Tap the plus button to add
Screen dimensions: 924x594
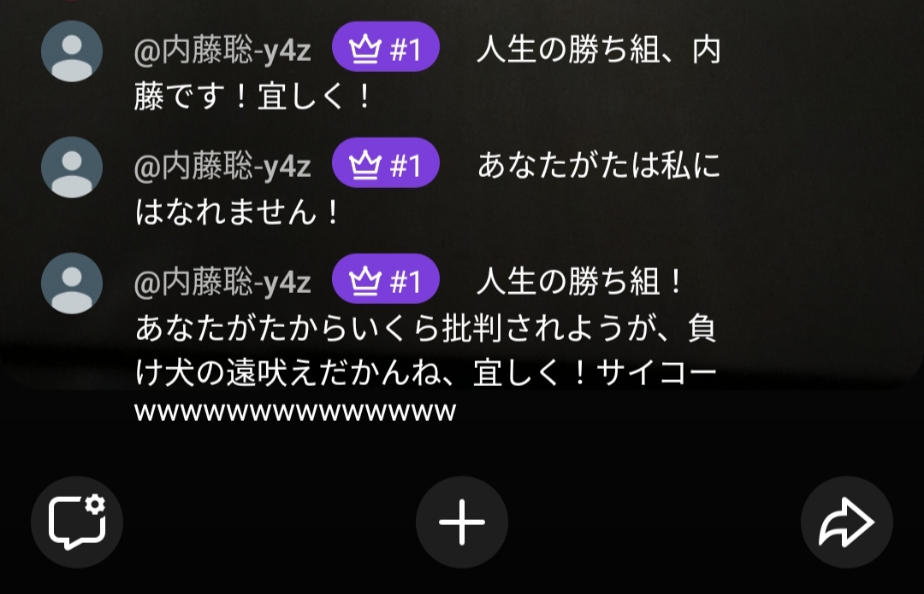[462, 522]
